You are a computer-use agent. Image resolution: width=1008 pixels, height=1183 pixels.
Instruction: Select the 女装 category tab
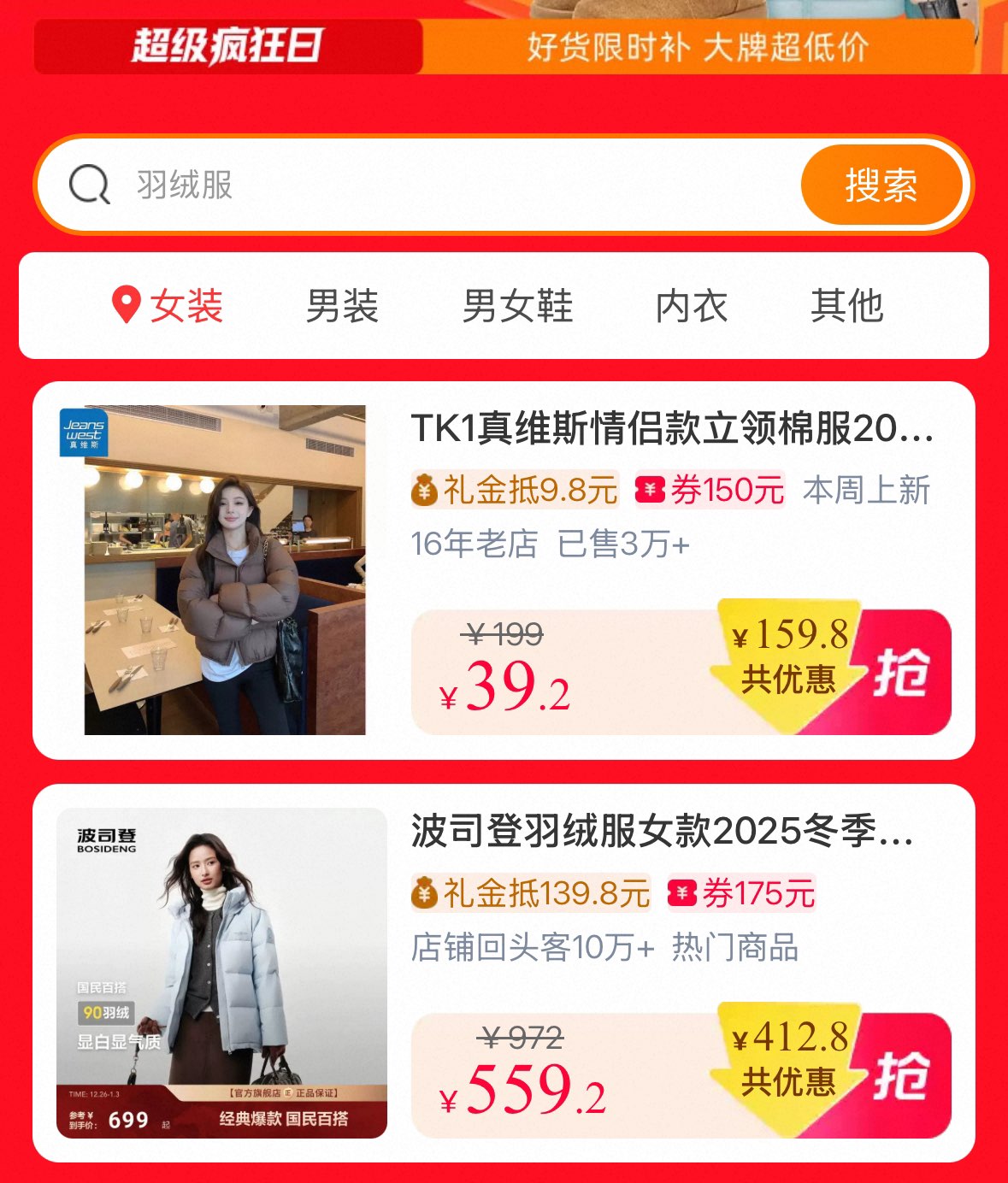pyautogui.click(x=169, y=306)
